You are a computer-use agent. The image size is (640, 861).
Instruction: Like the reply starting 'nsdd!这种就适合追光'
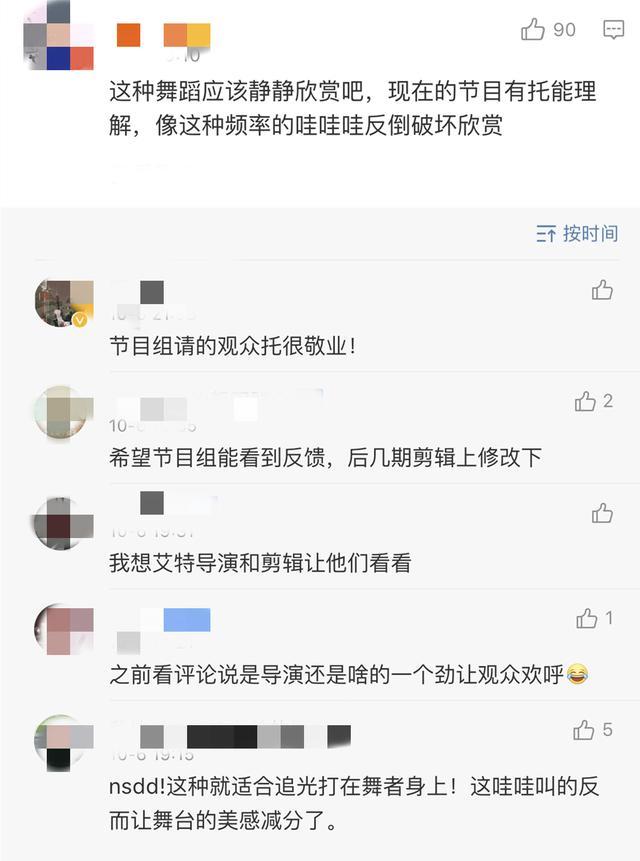point(585,731)
